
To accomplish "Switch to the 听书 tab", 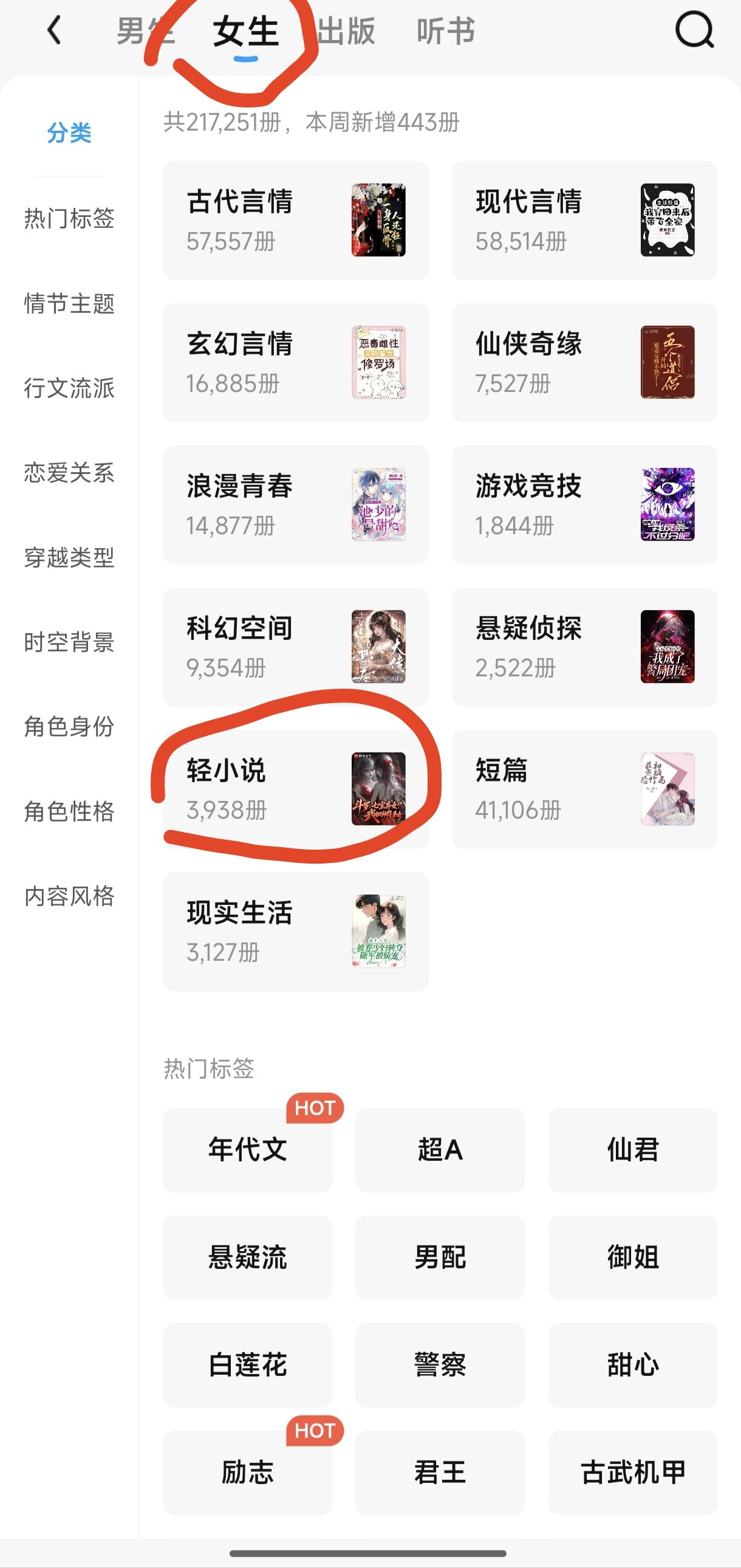I will 445,30.
